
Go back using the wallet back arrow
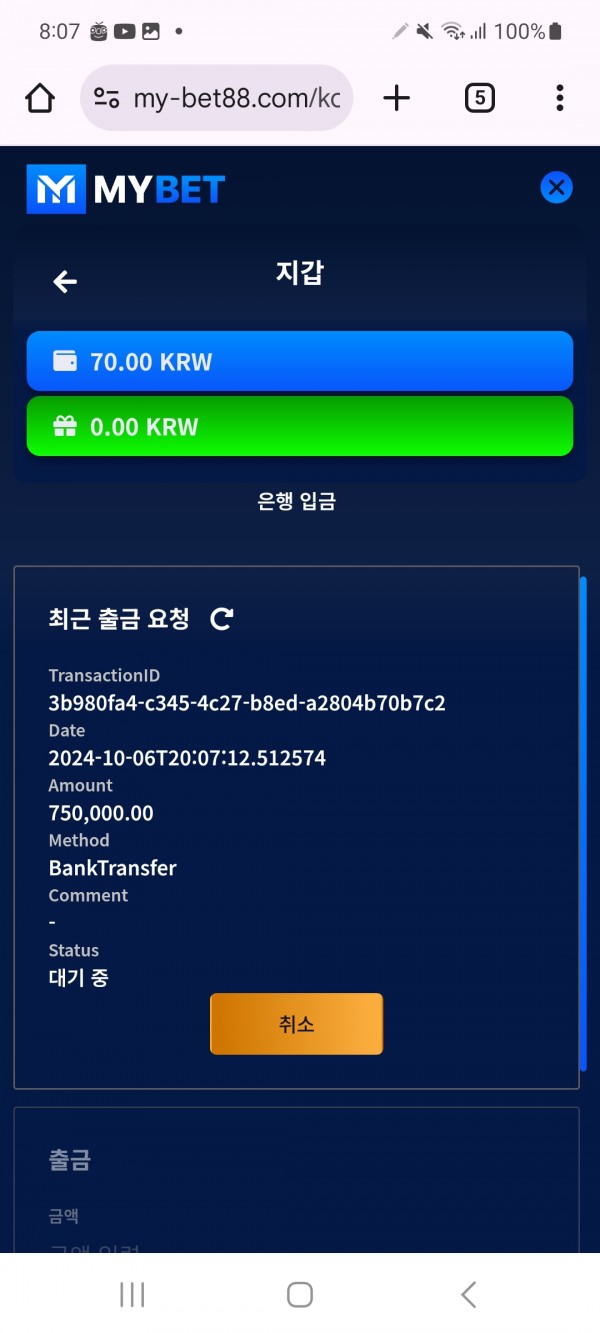tap(65, 282)
